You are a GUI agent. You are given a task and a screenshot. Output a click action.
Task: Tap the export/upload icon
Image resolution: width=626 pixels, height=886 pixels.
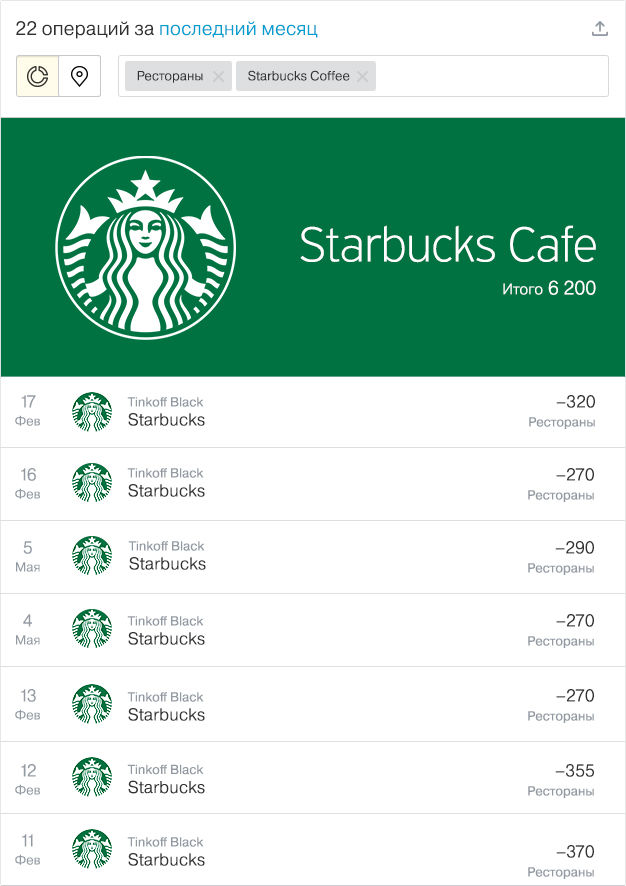click(600, 29)
